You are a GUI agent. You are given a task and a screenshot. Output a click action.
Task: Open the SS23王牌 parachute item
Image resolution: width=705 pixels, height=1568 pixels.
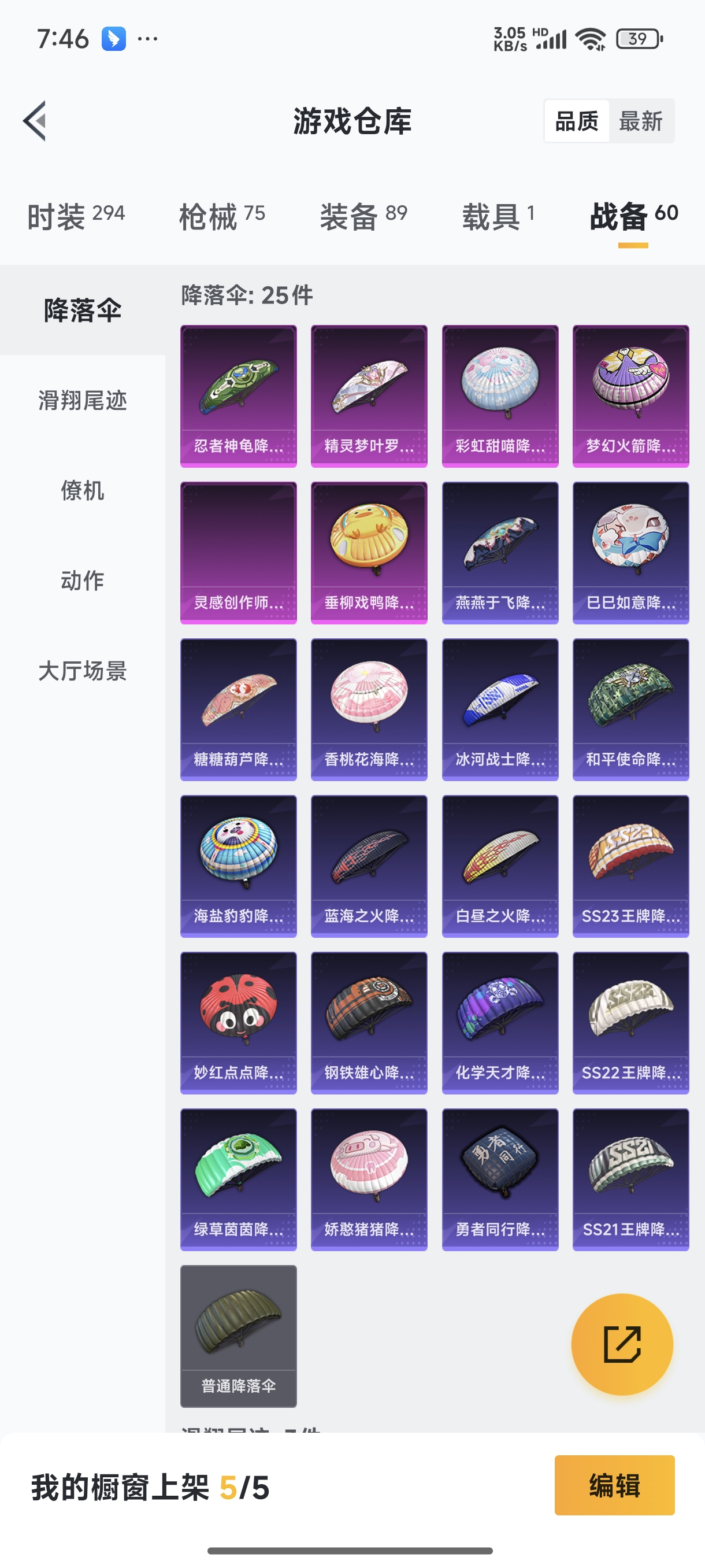630,867
